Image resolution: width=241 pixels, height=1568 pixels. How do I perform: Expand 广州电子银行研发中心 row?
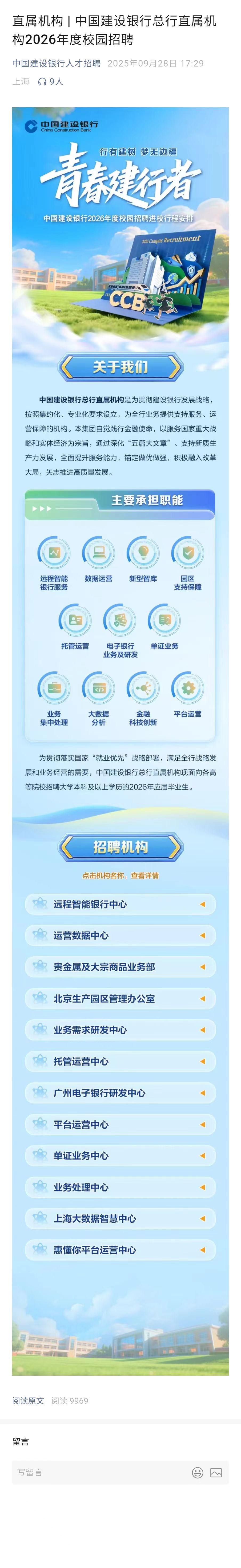120,1093
